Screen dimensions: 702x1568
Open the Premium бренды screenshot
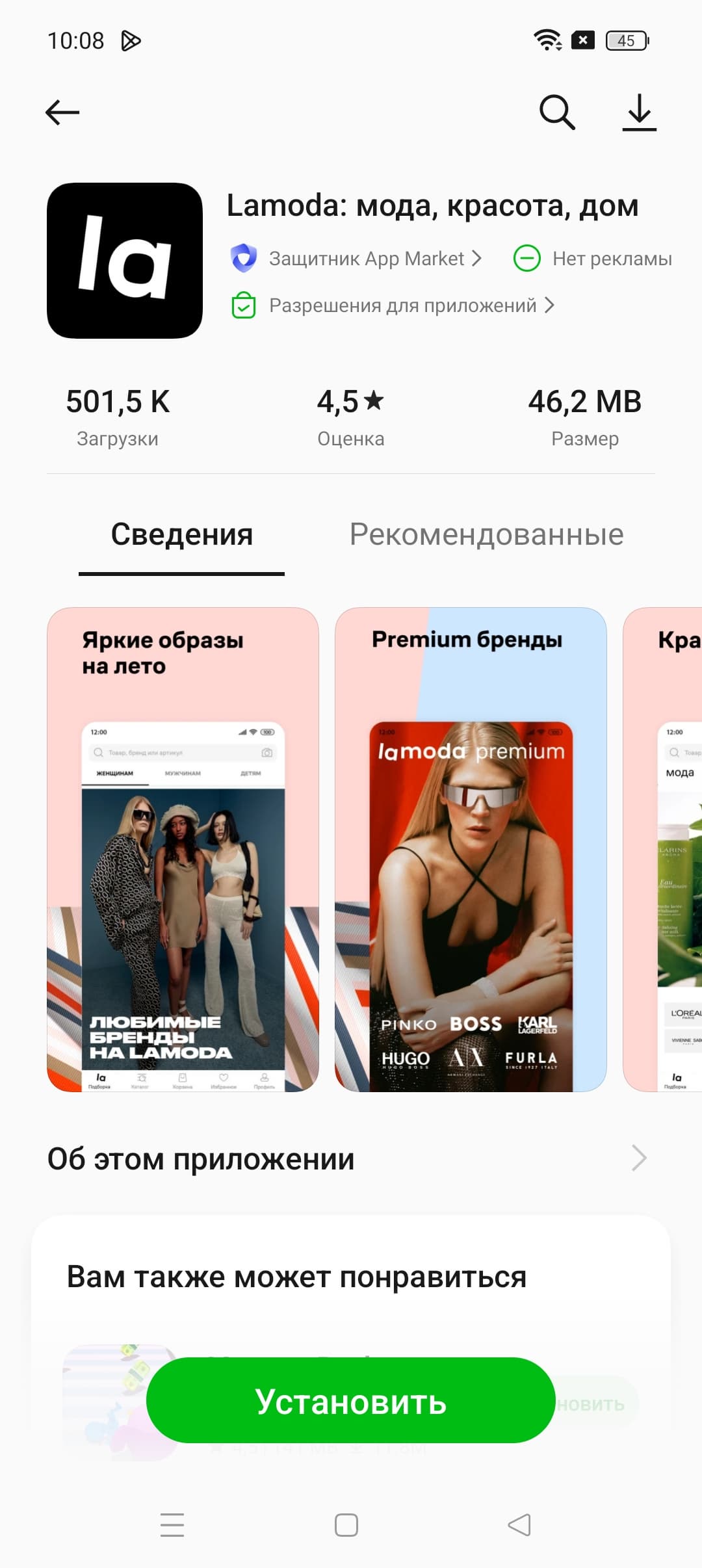tap(471, 849)
